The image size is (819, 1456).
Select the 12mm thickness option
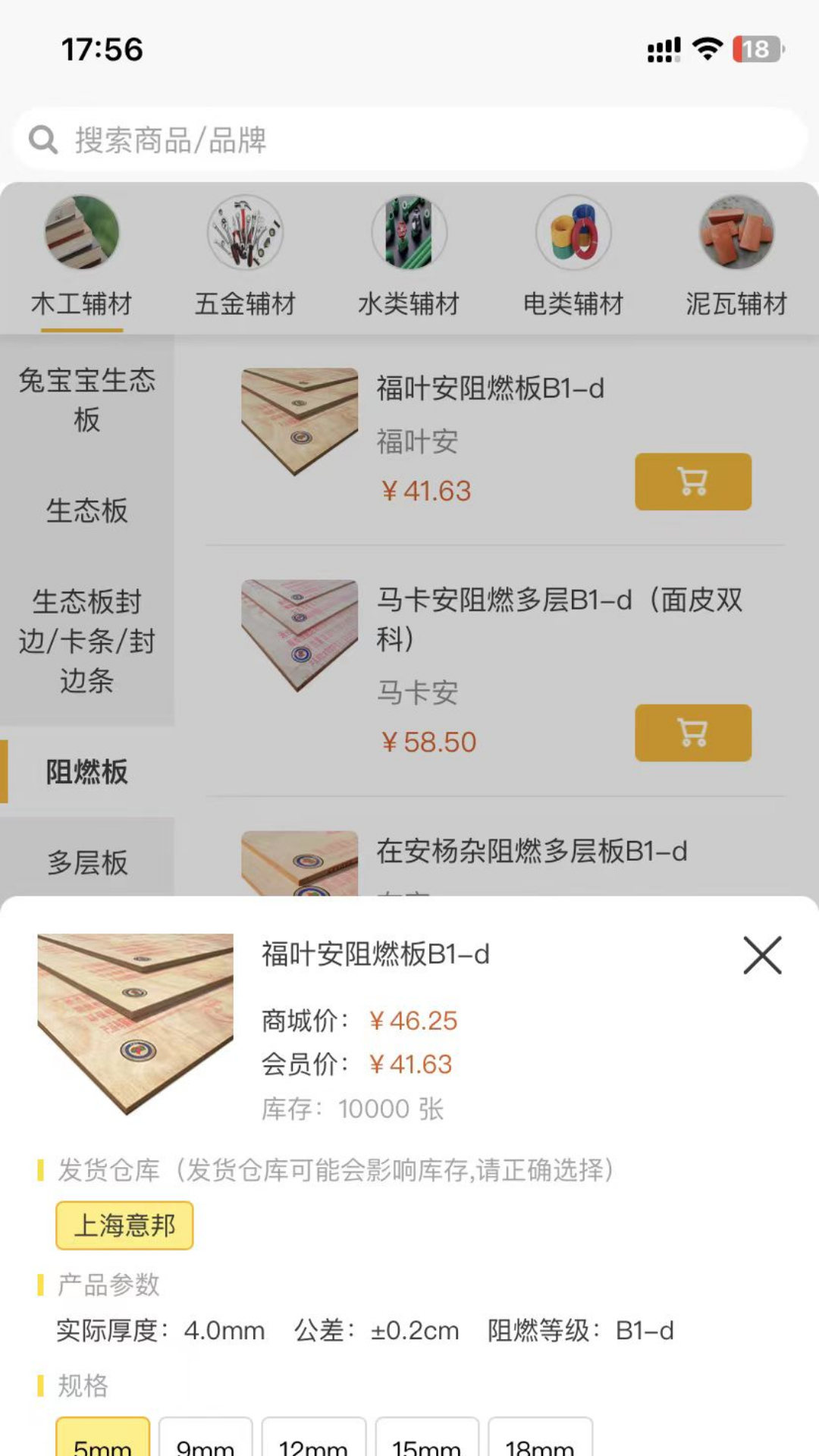click(x=315, y=1441)
